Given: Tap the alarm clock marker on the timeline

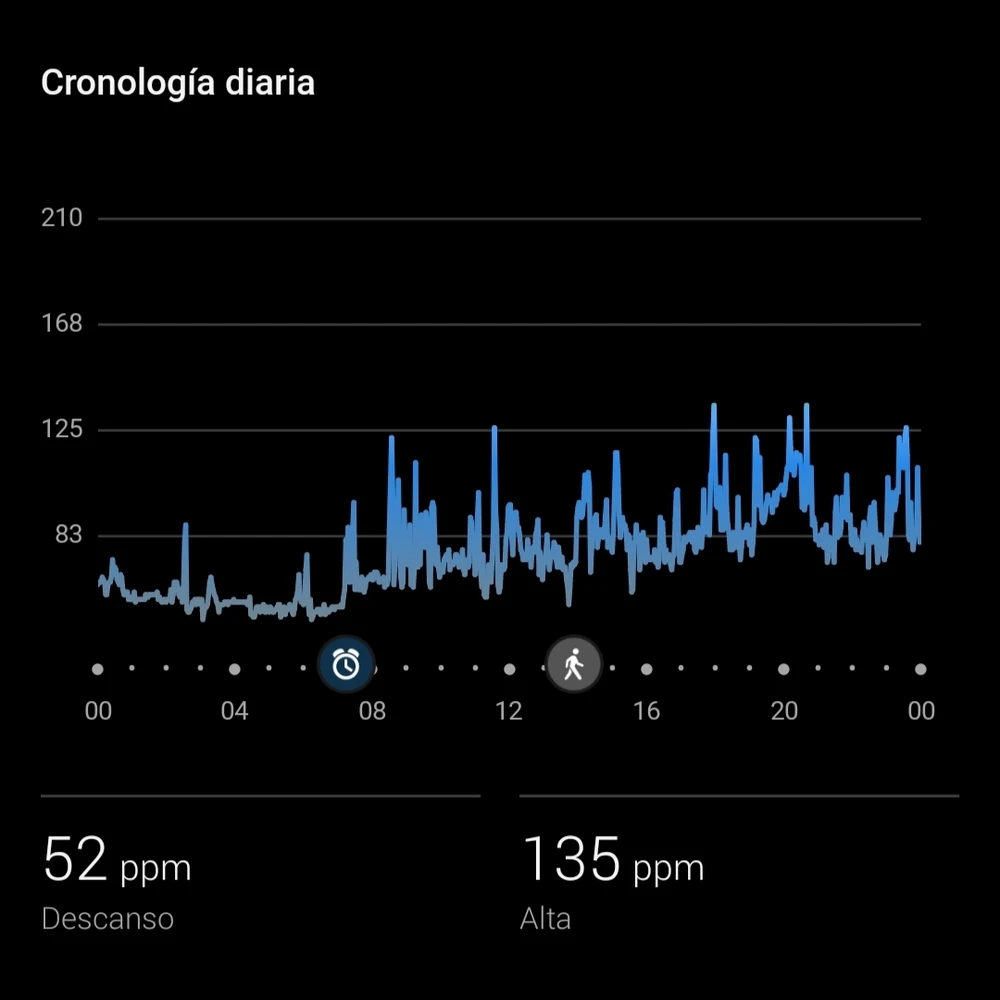Looking at the screenshot, I should [346, 664].
